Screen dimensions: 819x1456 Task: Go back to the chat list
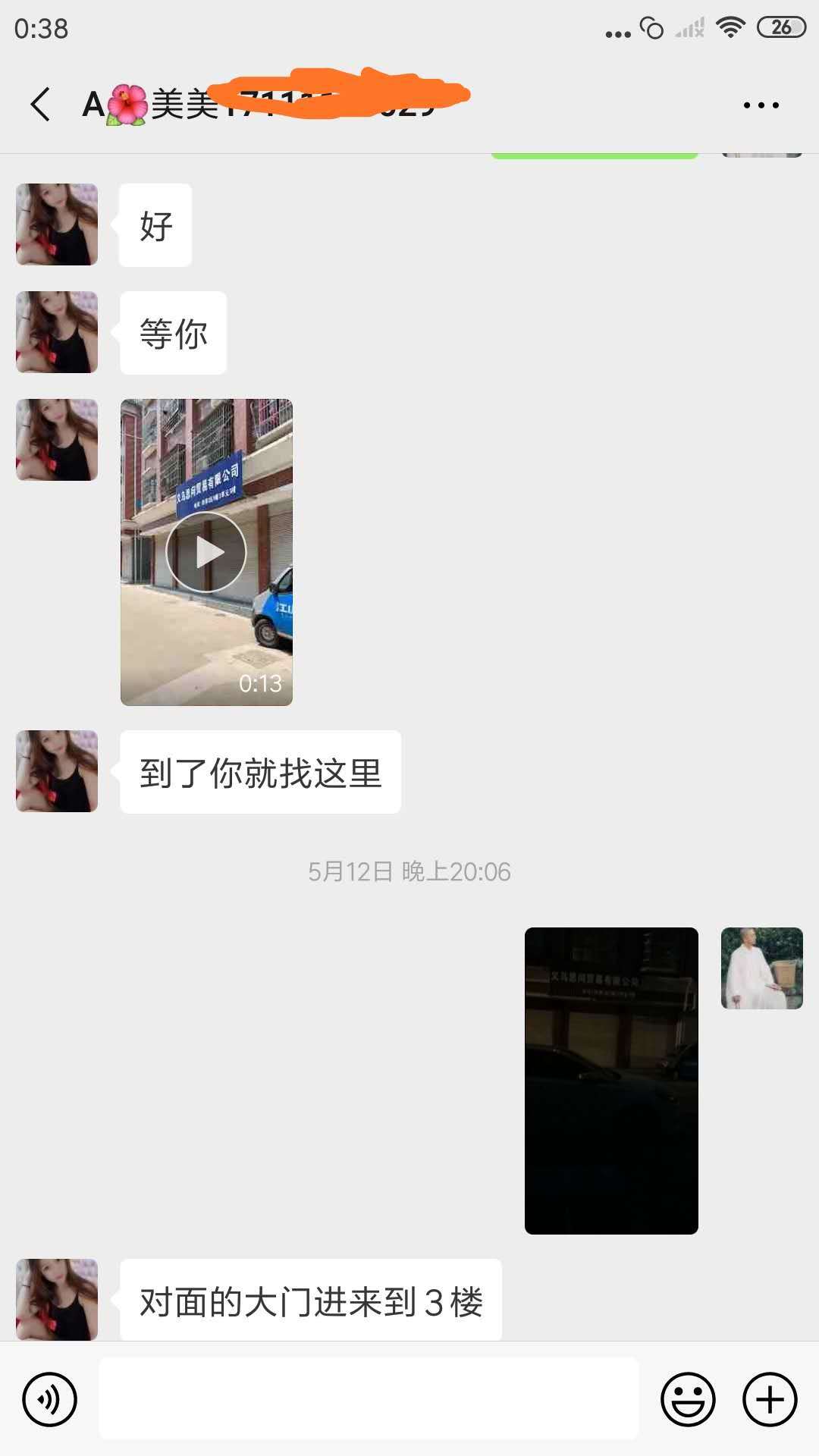[41, 104]
